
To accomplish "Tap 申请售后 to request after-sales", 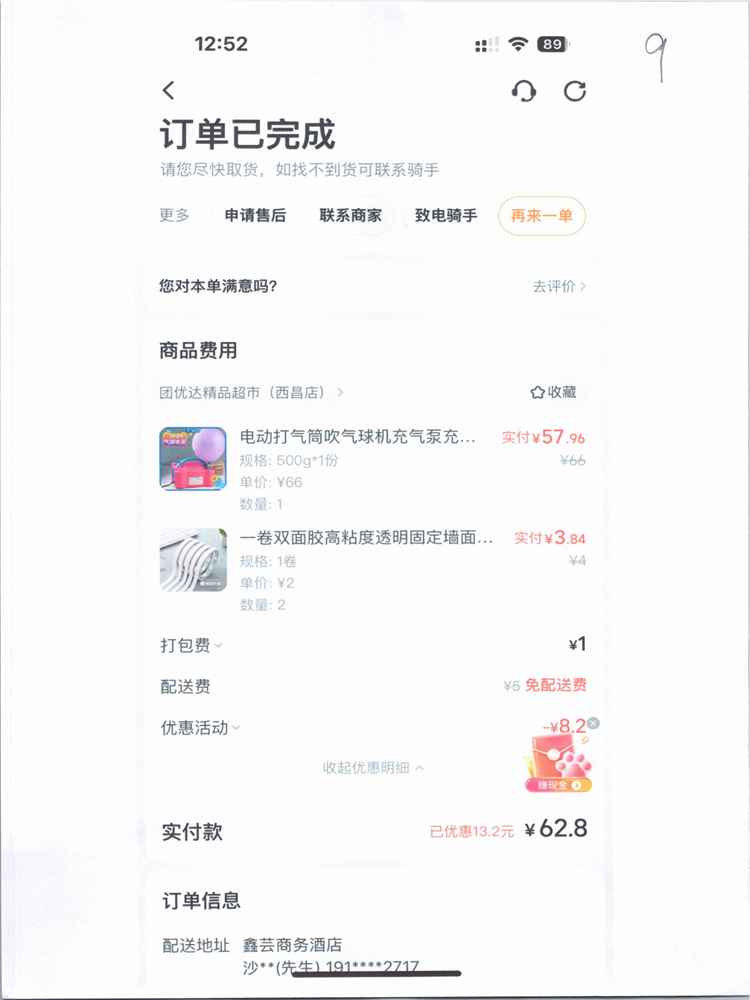I will pos(255,215).
